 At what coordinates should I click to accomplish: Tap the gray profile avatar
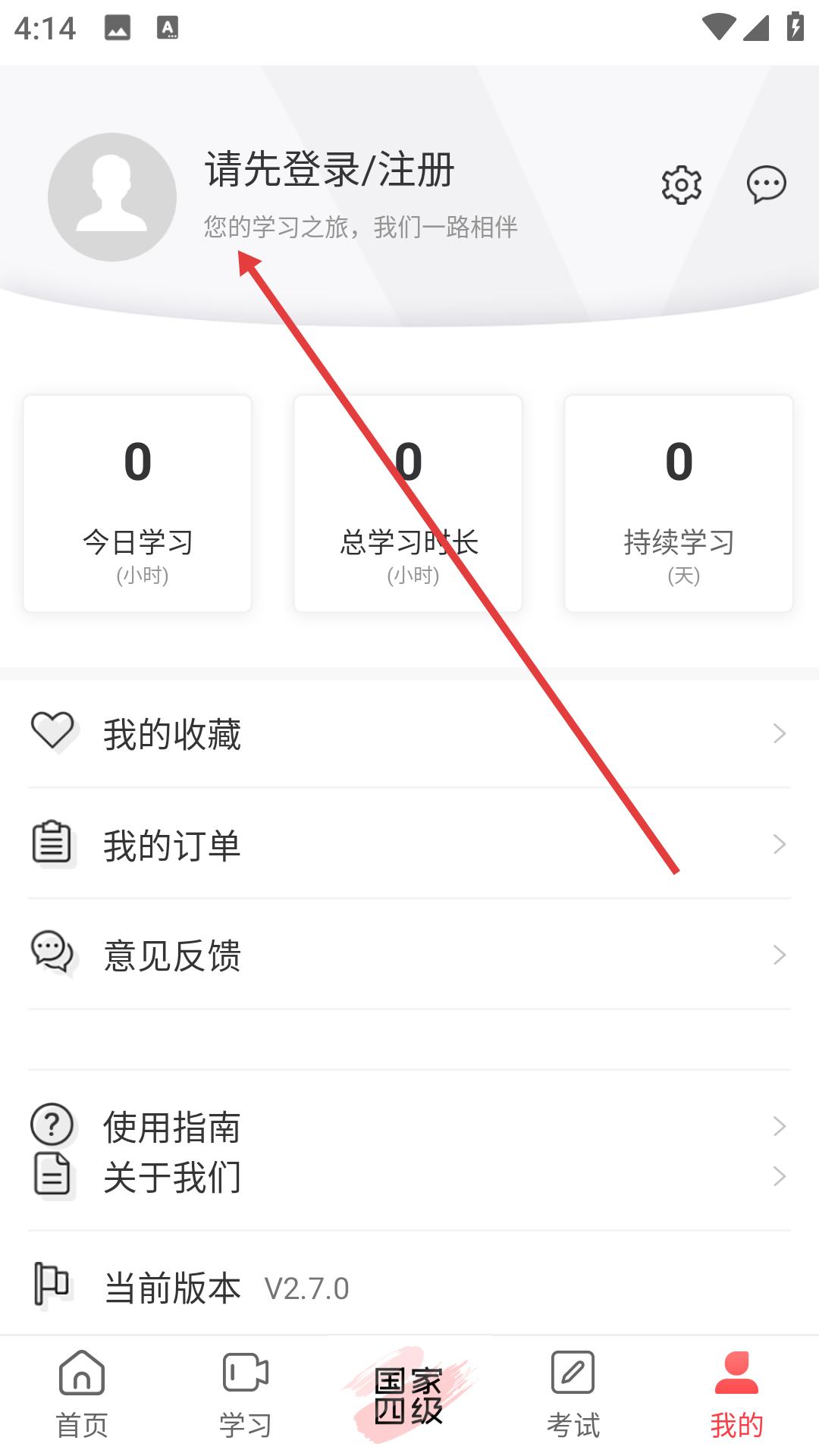[x=112, y=197]
